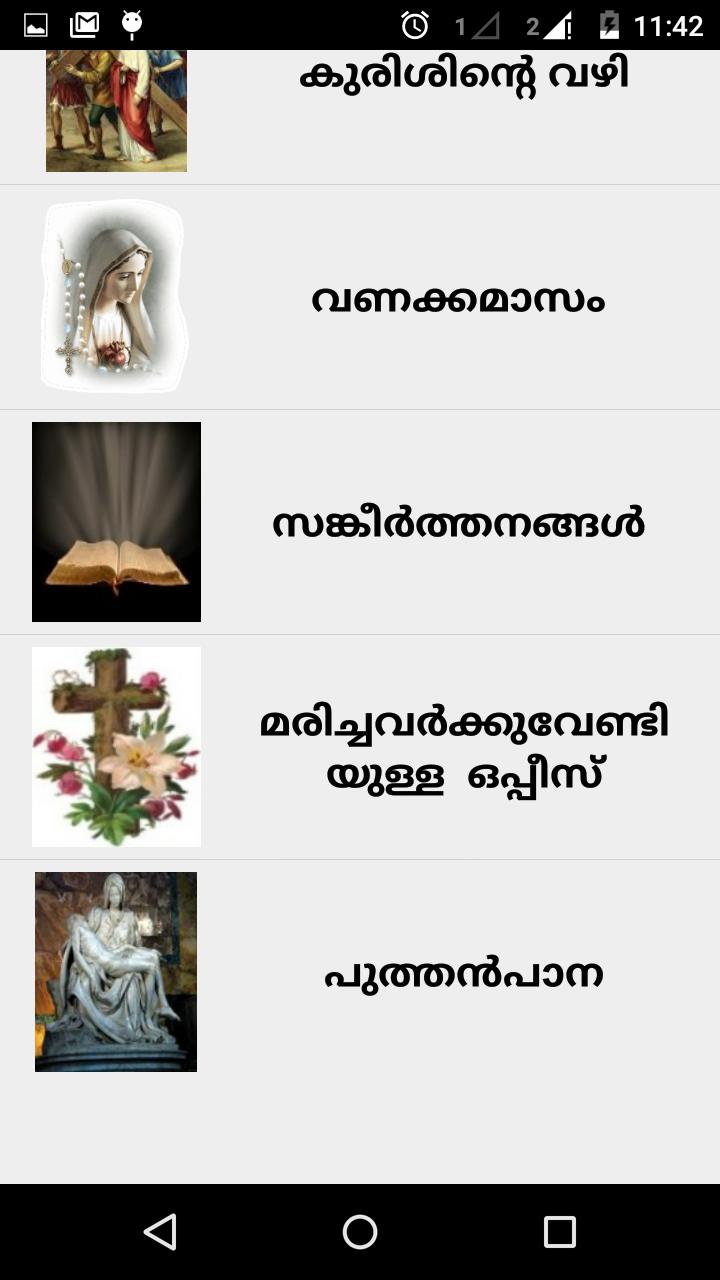
Task: Open the കുരിശിന്റെ വഴി list item
Action: click(x=463, y=75)
